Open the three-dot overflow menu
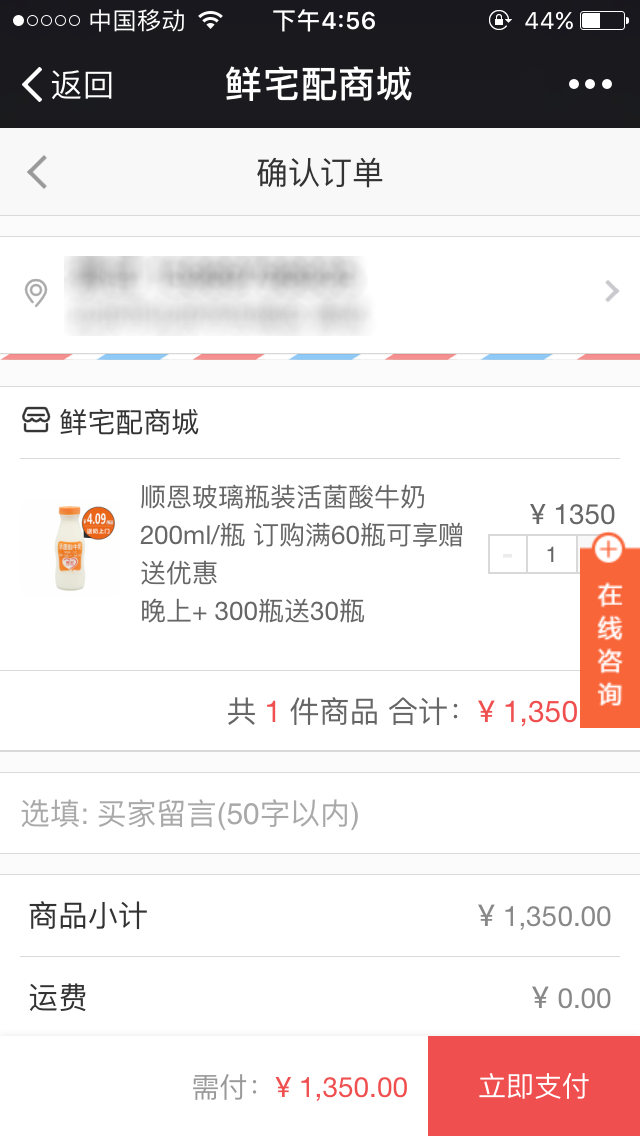The width and height of the screenshot is (640, 1136). pyautogui.click(x=590, y=85)
